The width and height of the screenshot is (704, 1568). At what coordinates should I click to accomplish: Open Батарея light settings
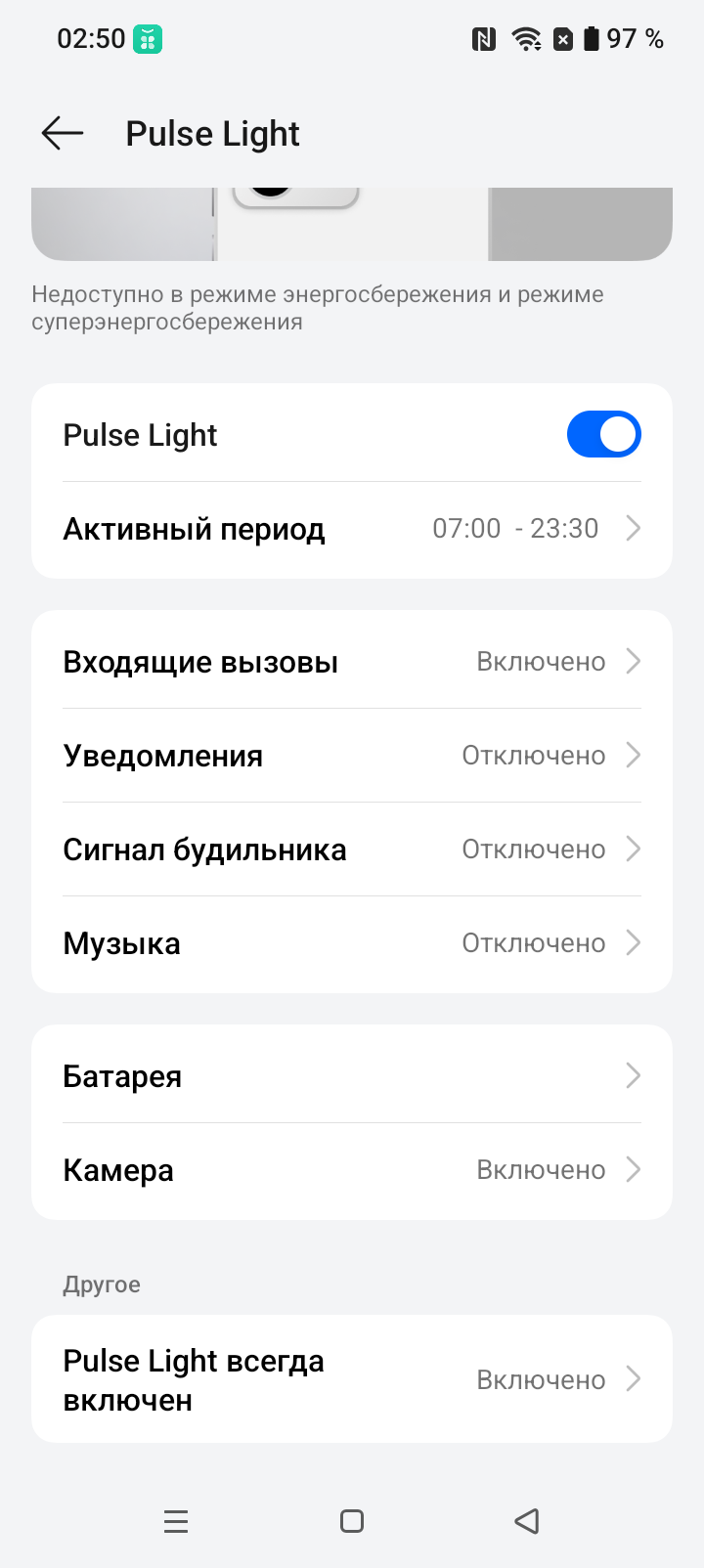click(352, 1076)
